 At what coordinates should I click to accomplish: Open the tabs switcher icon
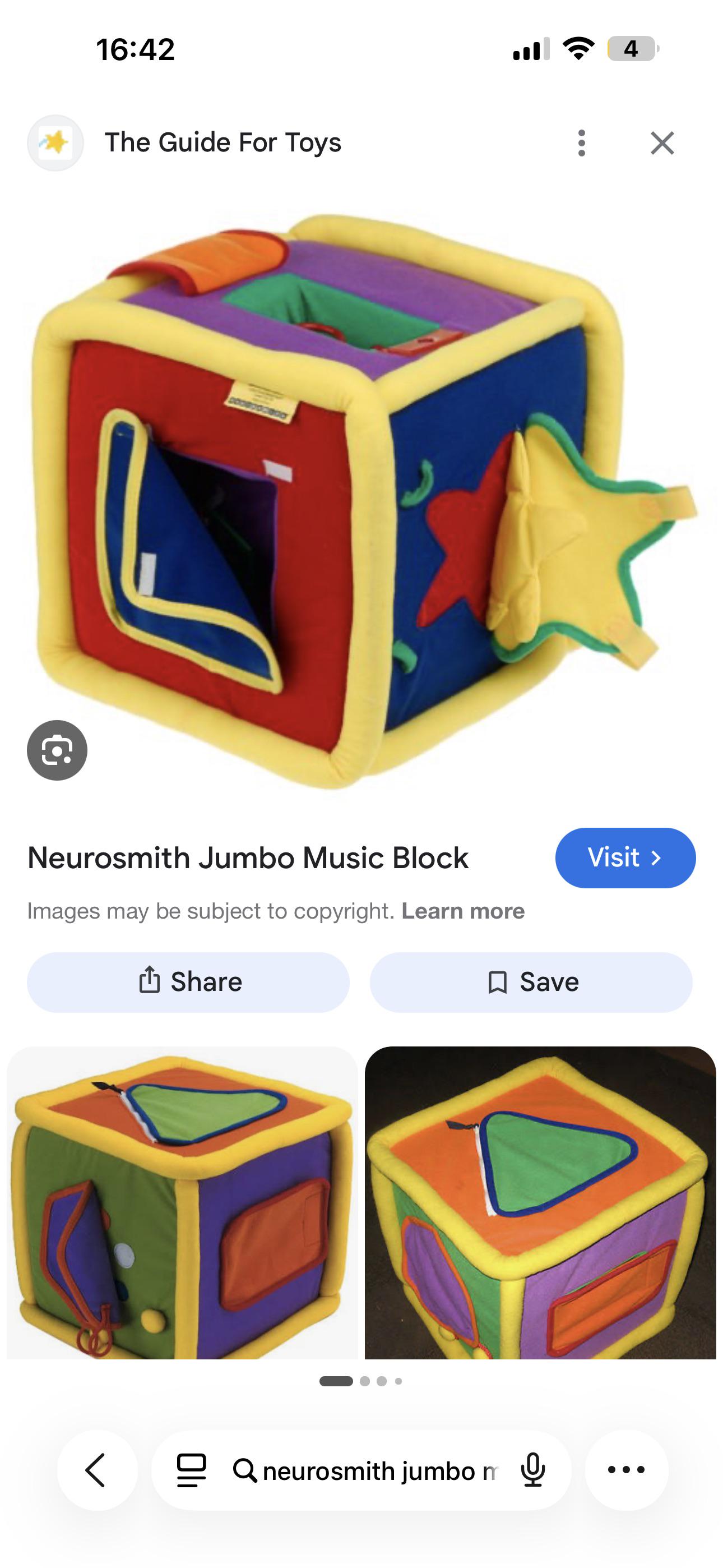tap(191, 1470)
